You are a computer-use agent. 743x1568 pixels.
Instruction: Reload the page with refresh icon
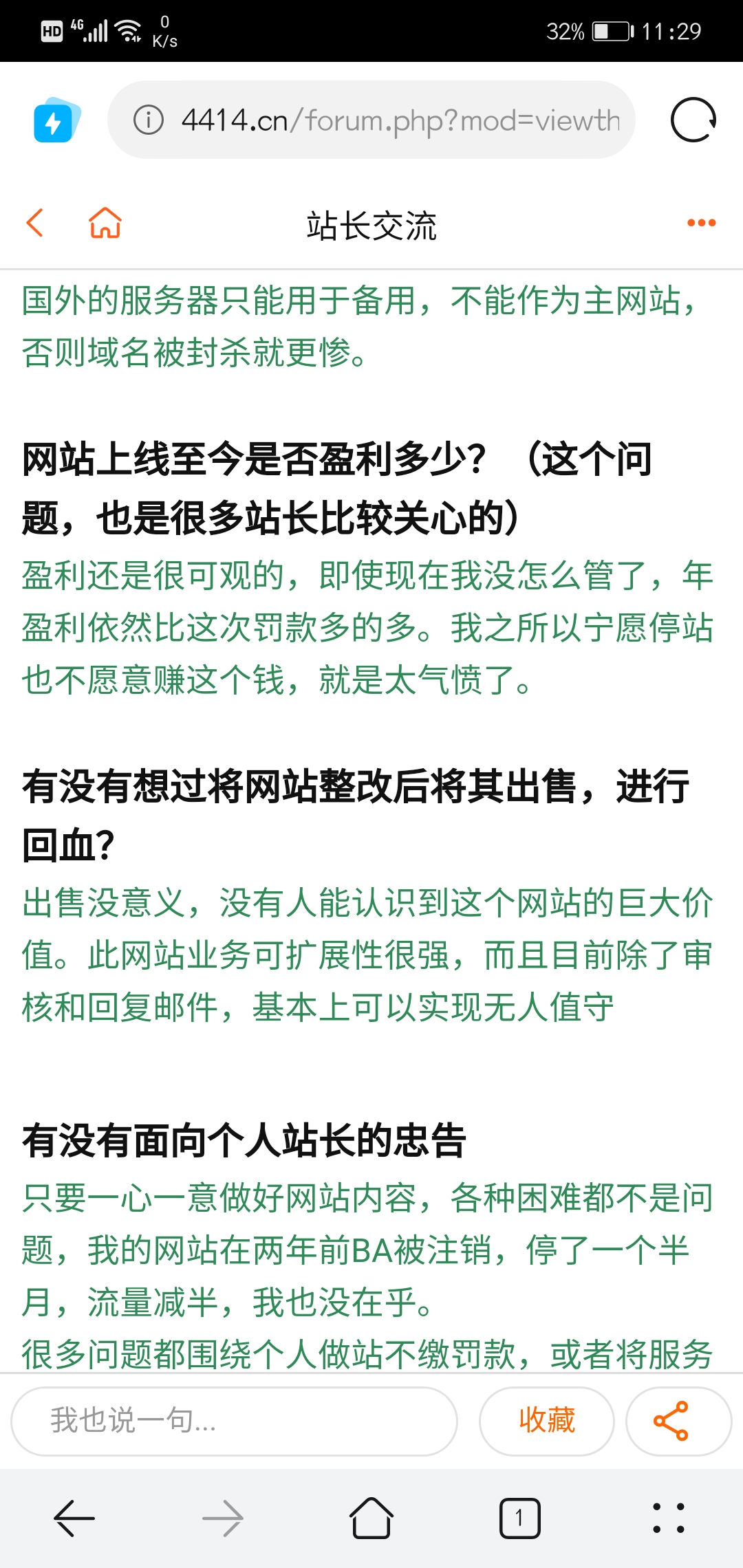(x=693, y=120)
